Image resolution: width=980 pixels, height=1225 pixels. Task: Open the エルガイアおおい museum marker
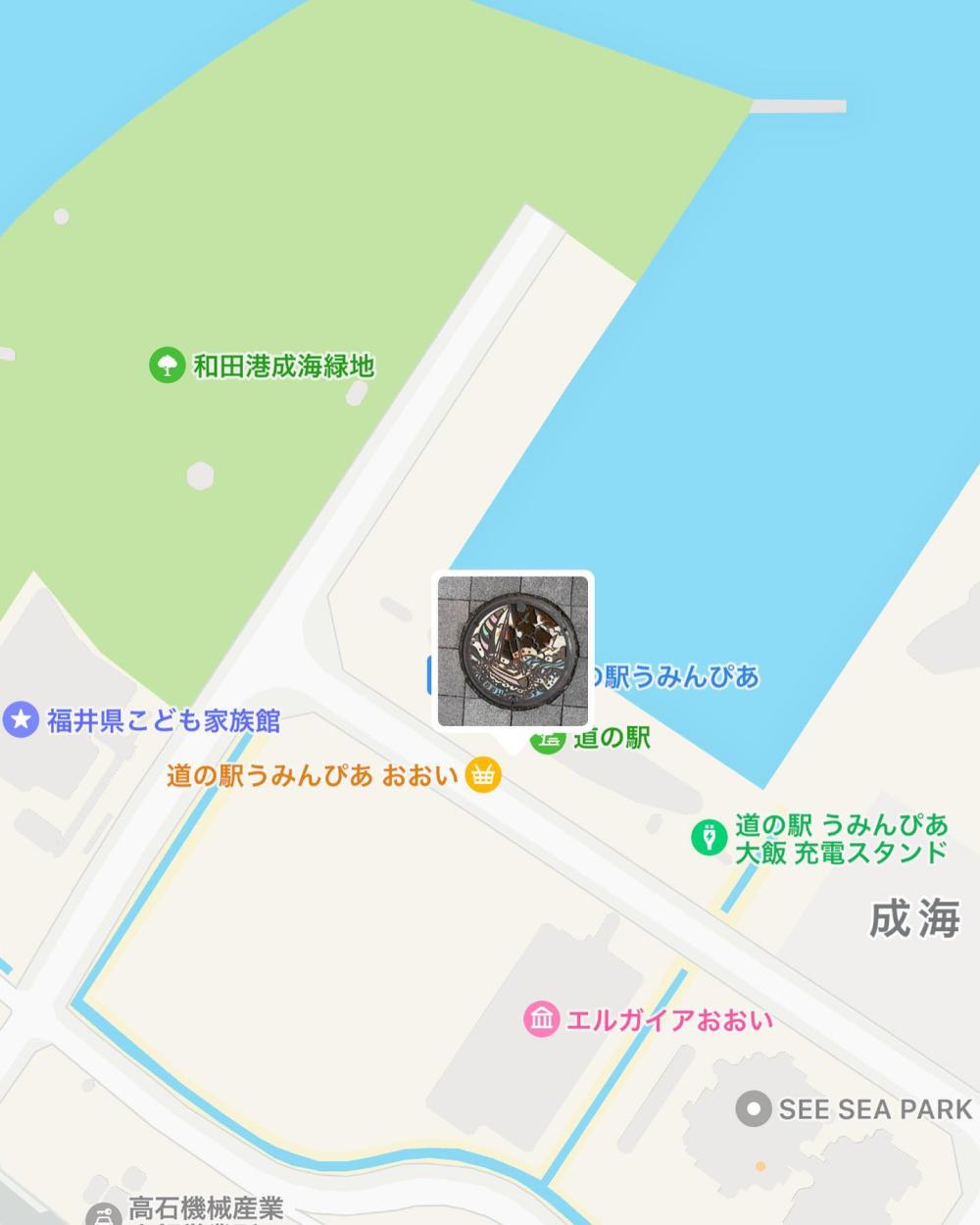[541, 1019]
